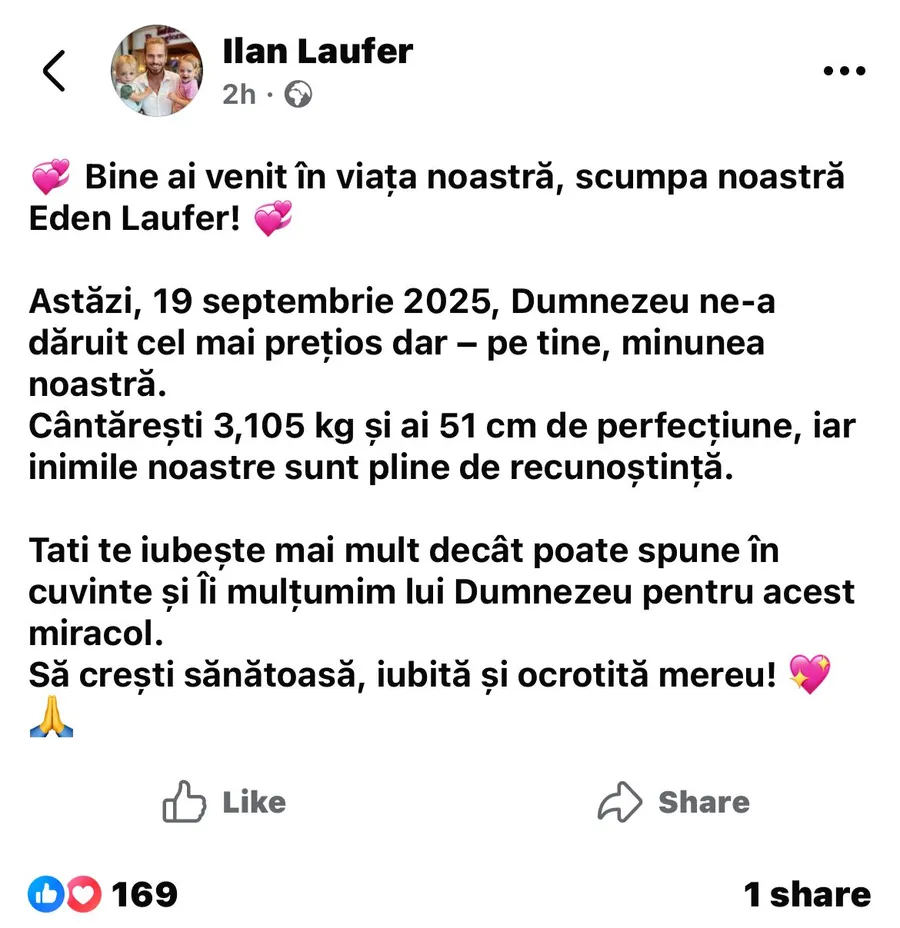Open the three-dot post options menu
Image resolution: width=900 pixels, height=928 pixels.
click(x=843, y=71)
